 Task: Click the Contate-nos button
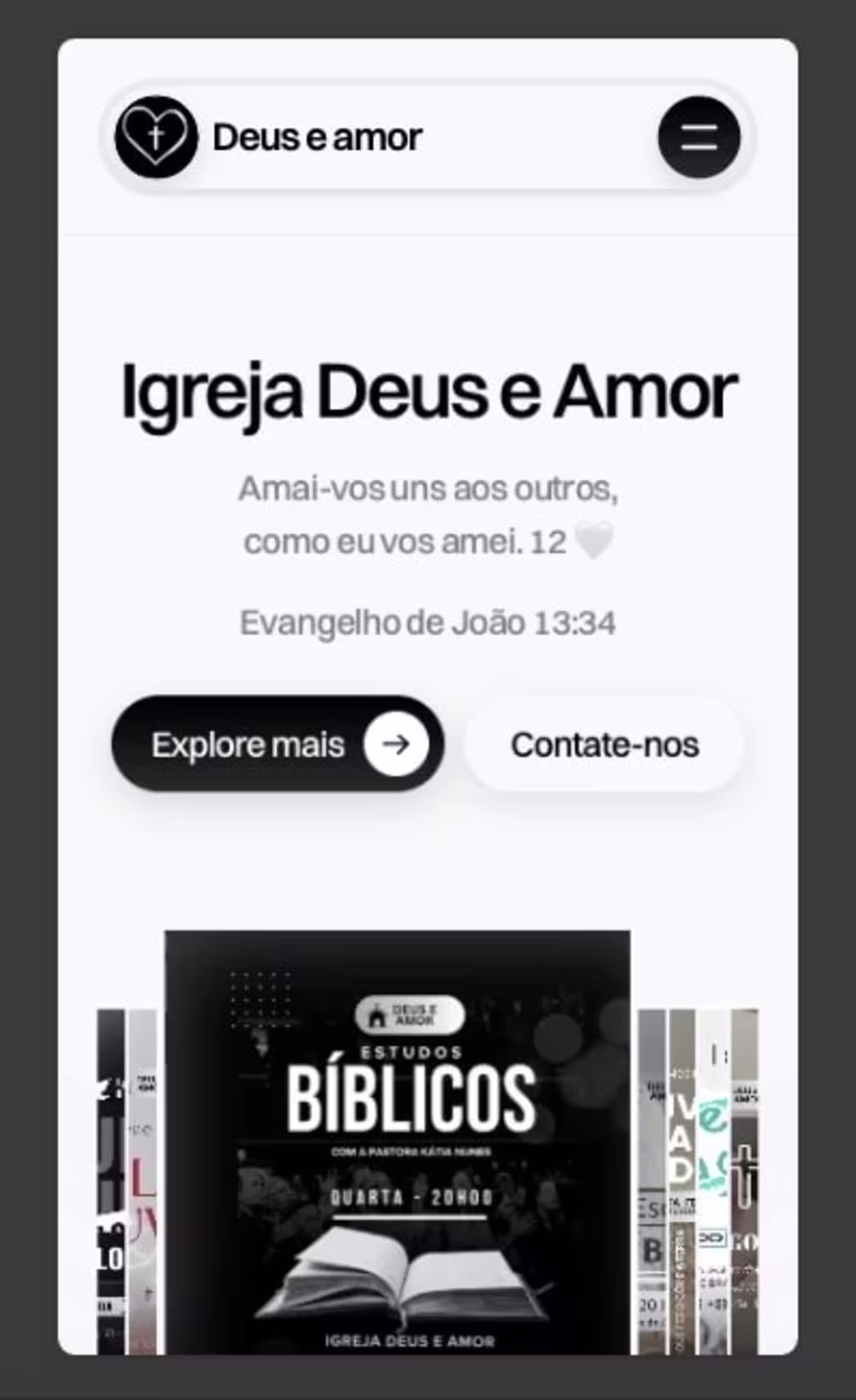605,744
